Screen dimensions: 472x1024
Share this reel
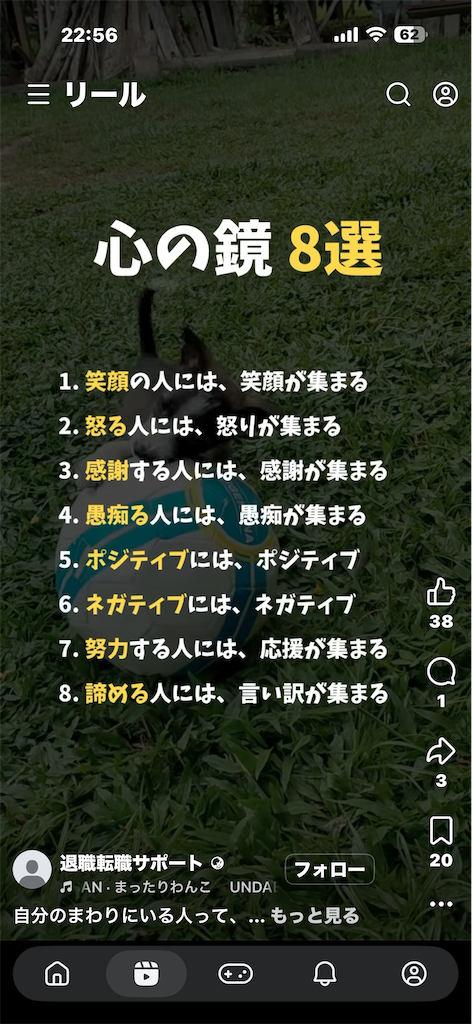coord(441,751)
